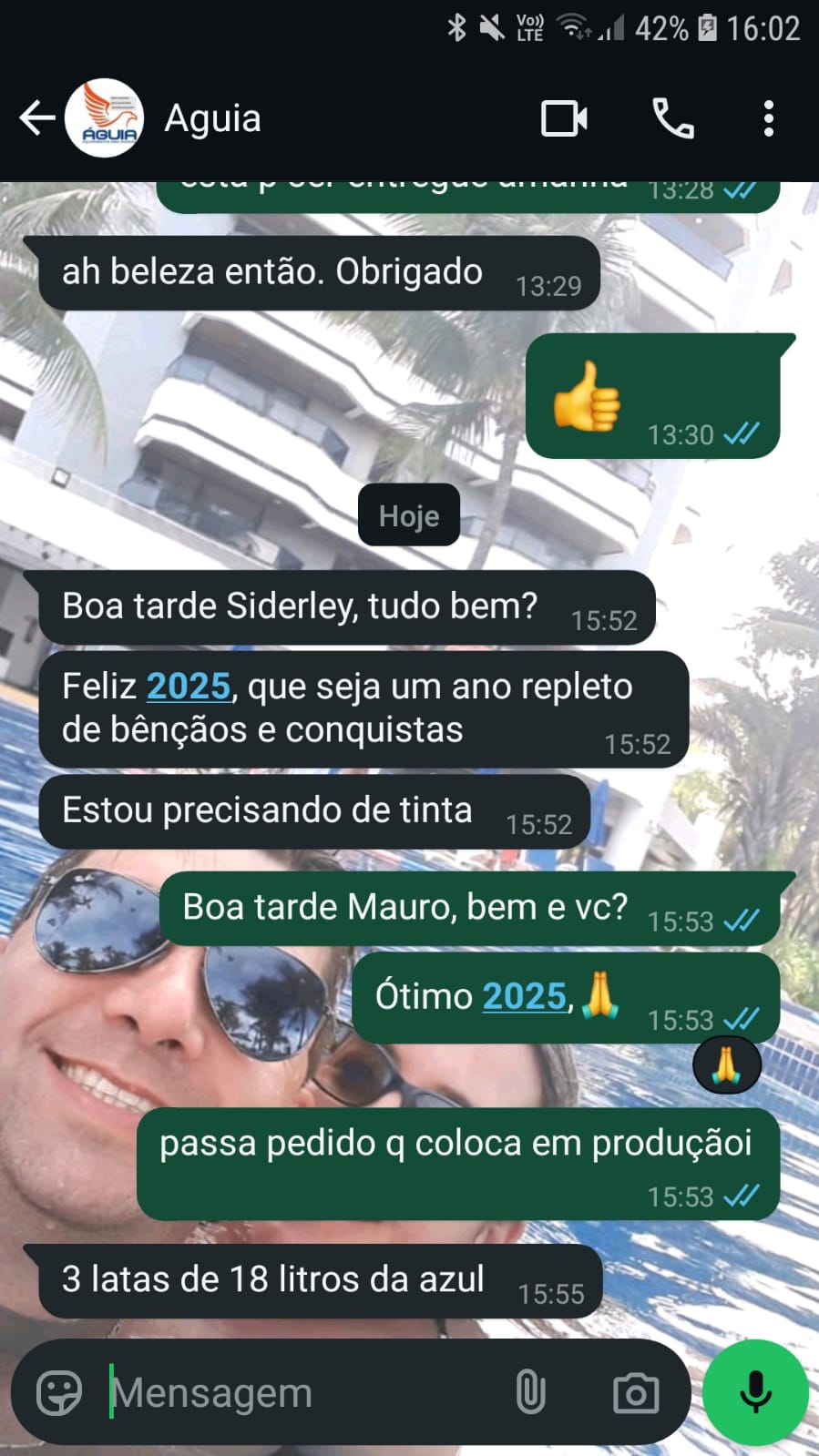The image size is (819, 1456).
Task: Tap the 2025 link in Ótimo message
Action: click(524, 996)
